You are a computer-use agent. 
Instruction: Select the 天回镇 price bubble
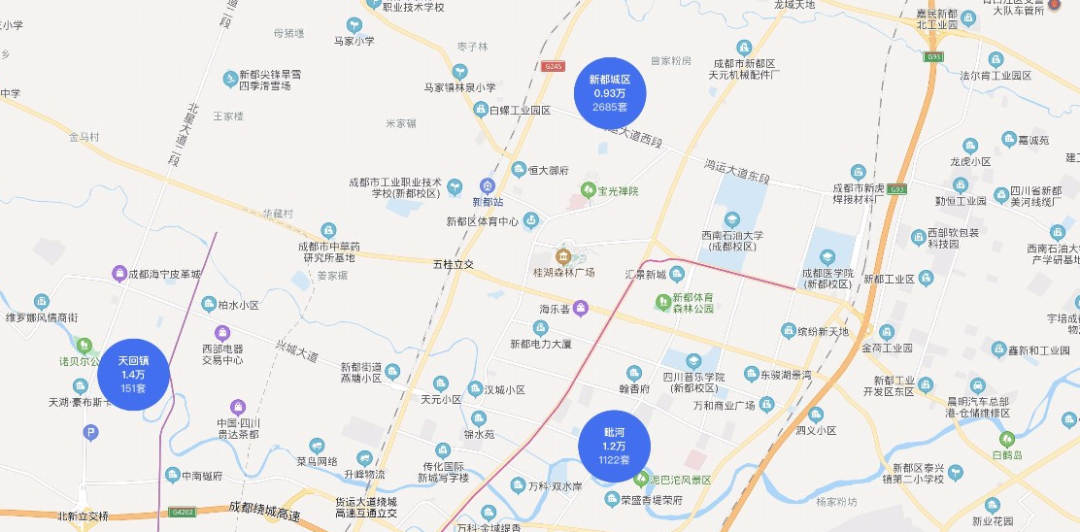click(x=134, y=374)
